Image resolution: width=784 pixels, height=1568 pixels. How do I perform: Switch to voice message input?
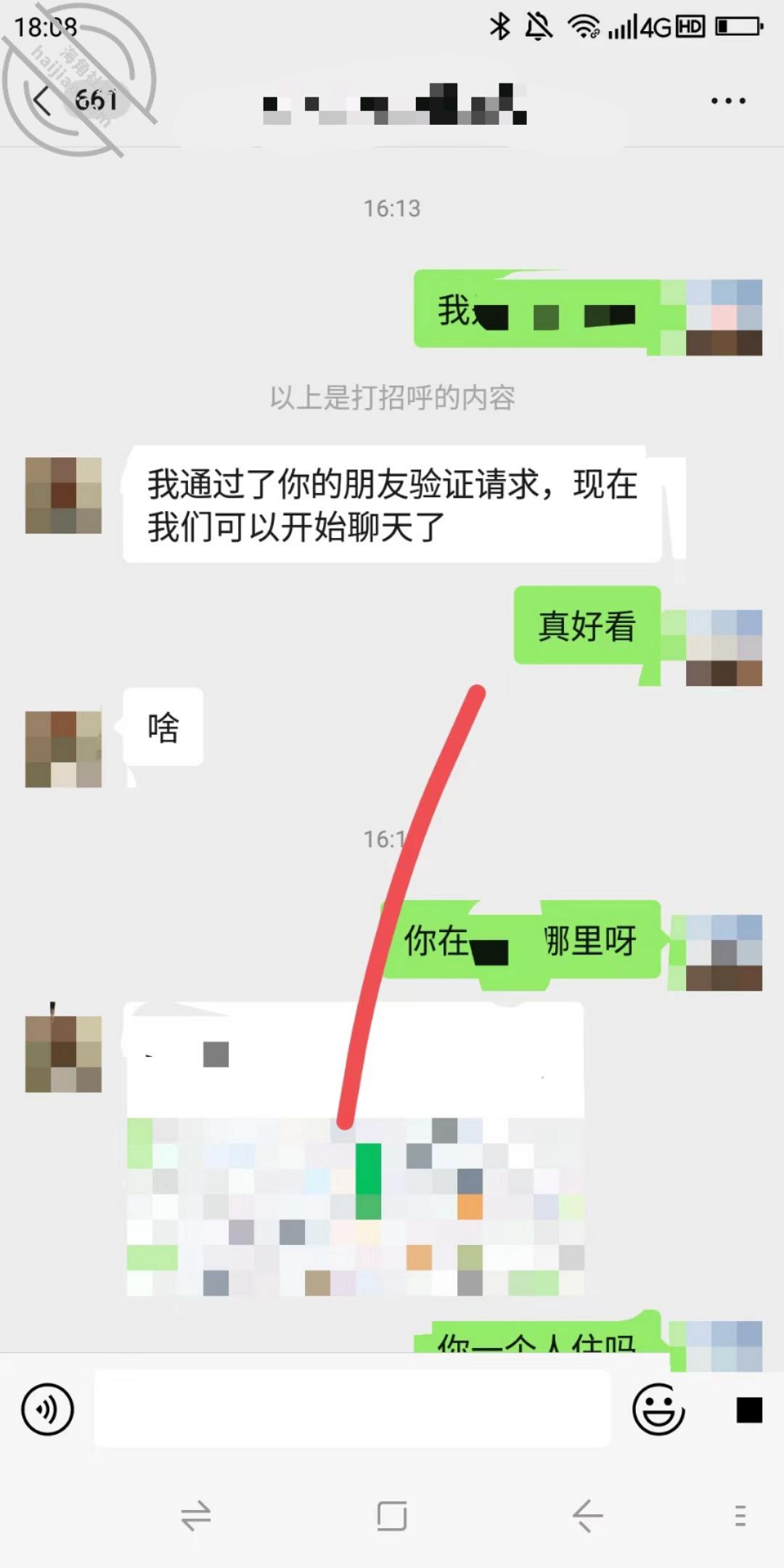pyautogui.click(x=48, y=1410)
